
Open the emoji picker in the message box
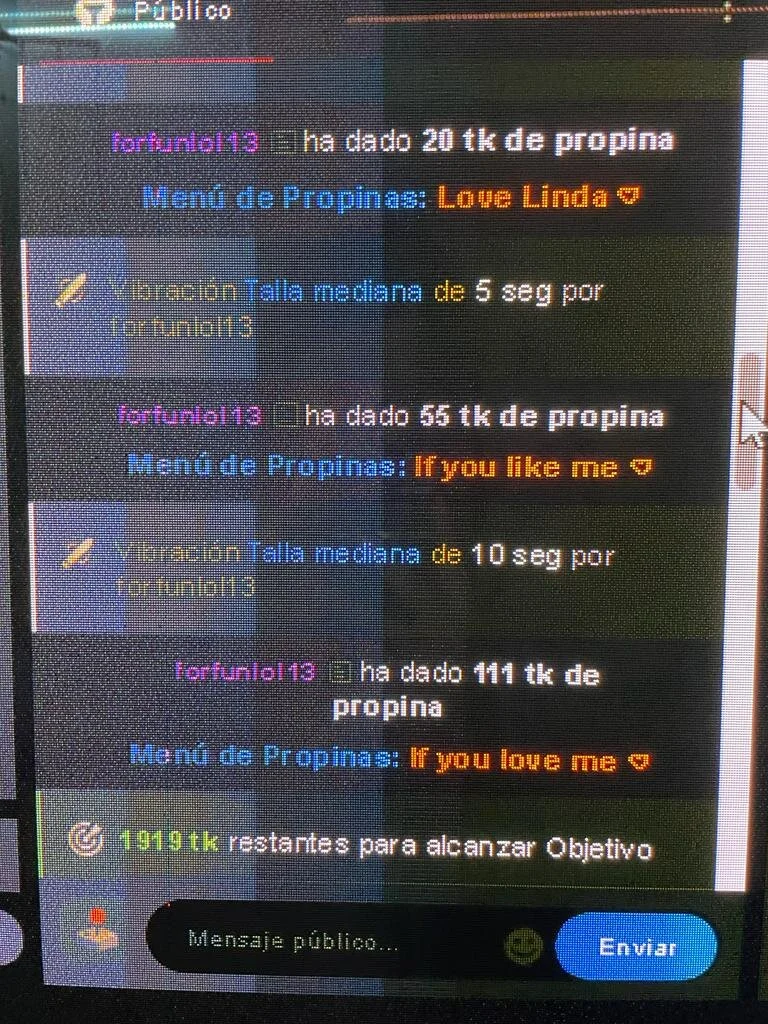tap(523, 945)
